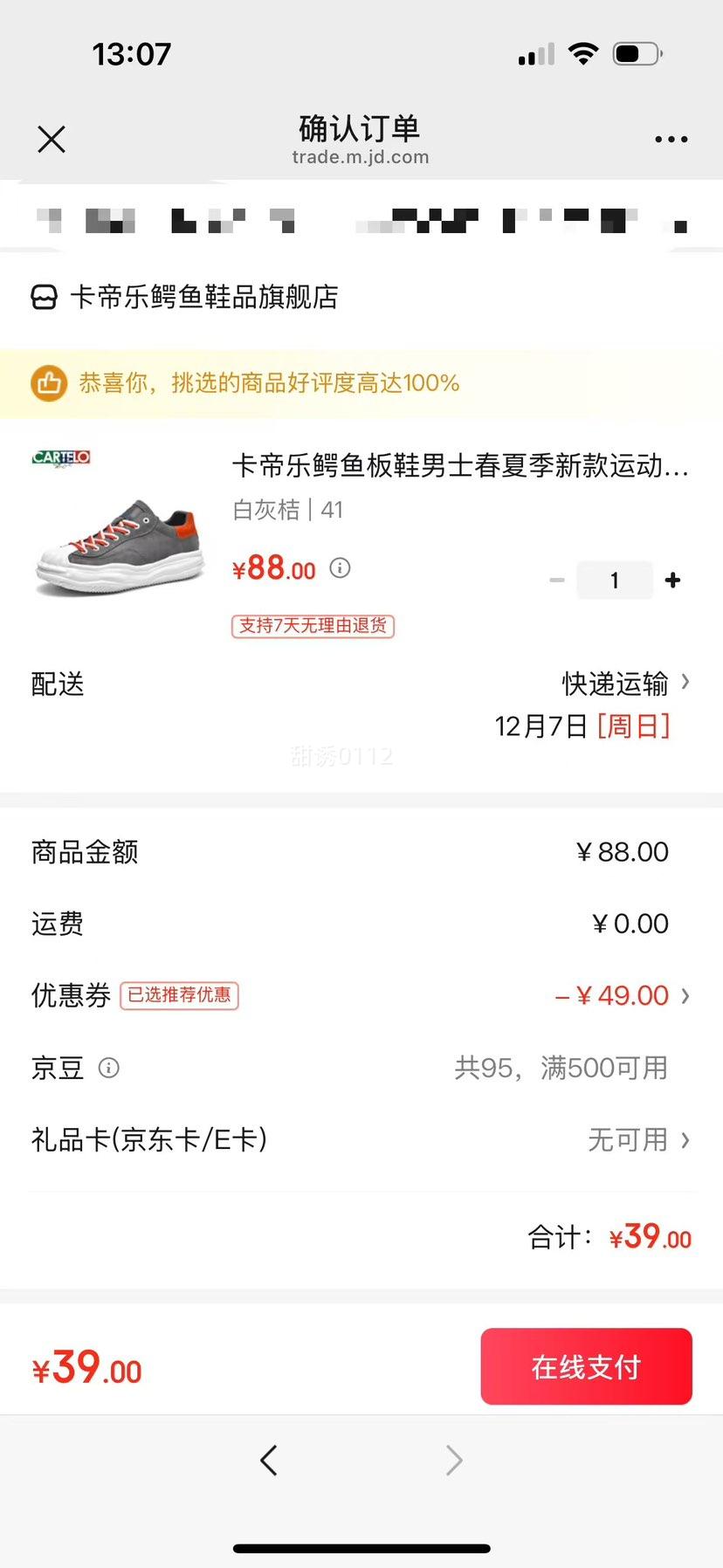Edit the quantity field
723x1568 pixels.
tap(615, 581)
